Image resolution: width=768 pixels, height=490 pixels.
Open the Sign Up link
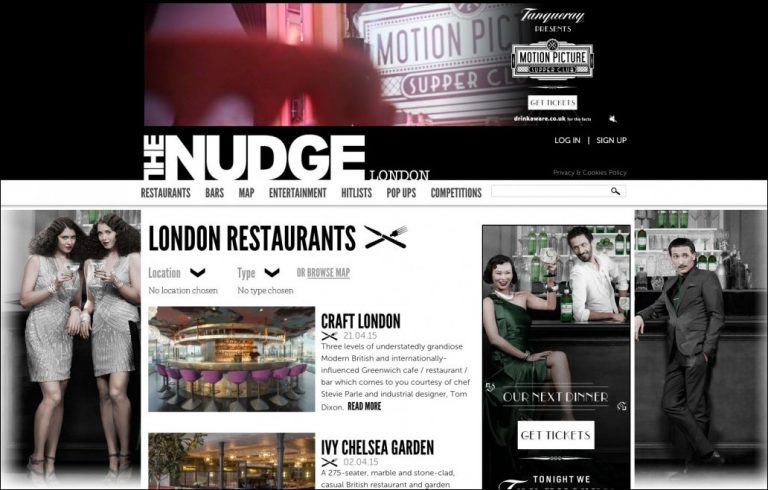(x=611, y=141)
